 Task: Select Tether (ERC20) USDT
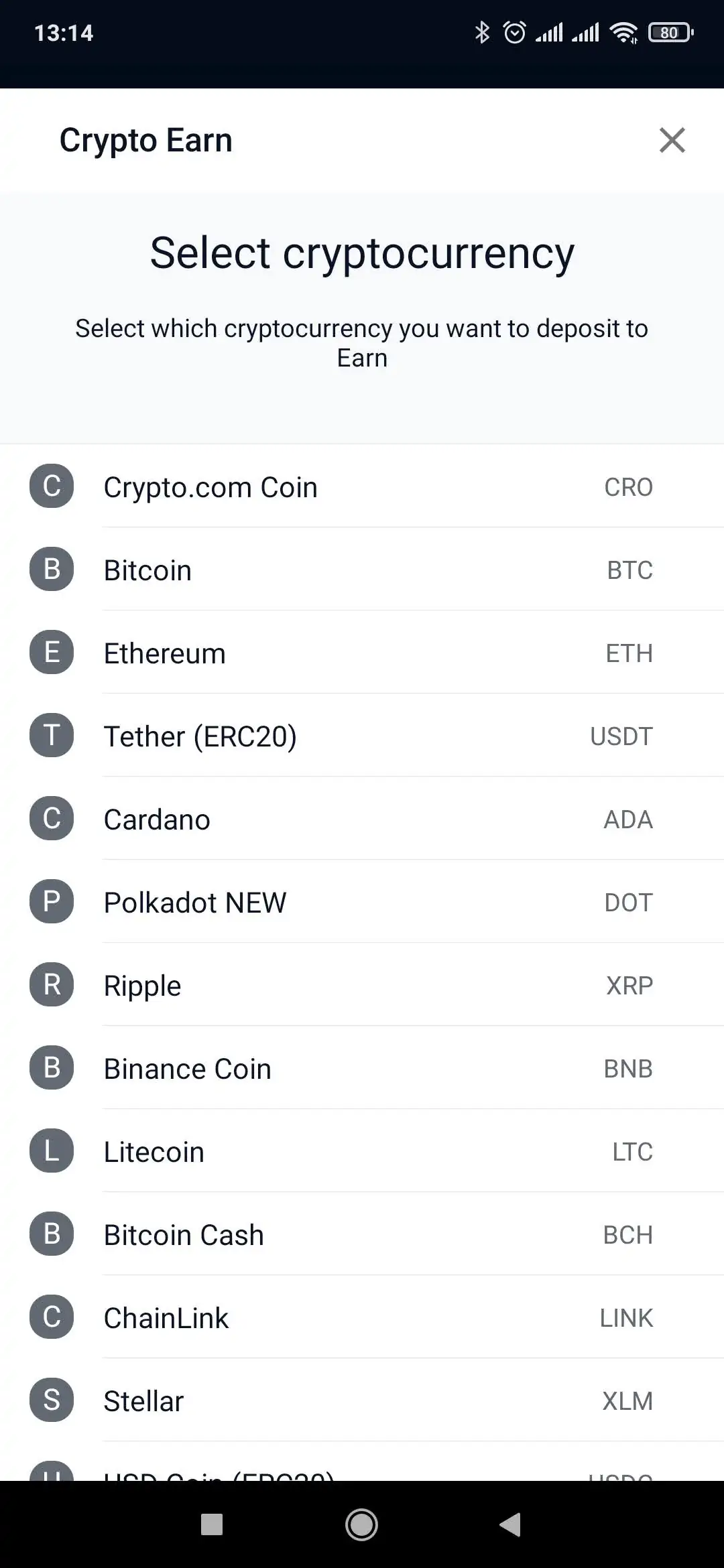point(362,736)
